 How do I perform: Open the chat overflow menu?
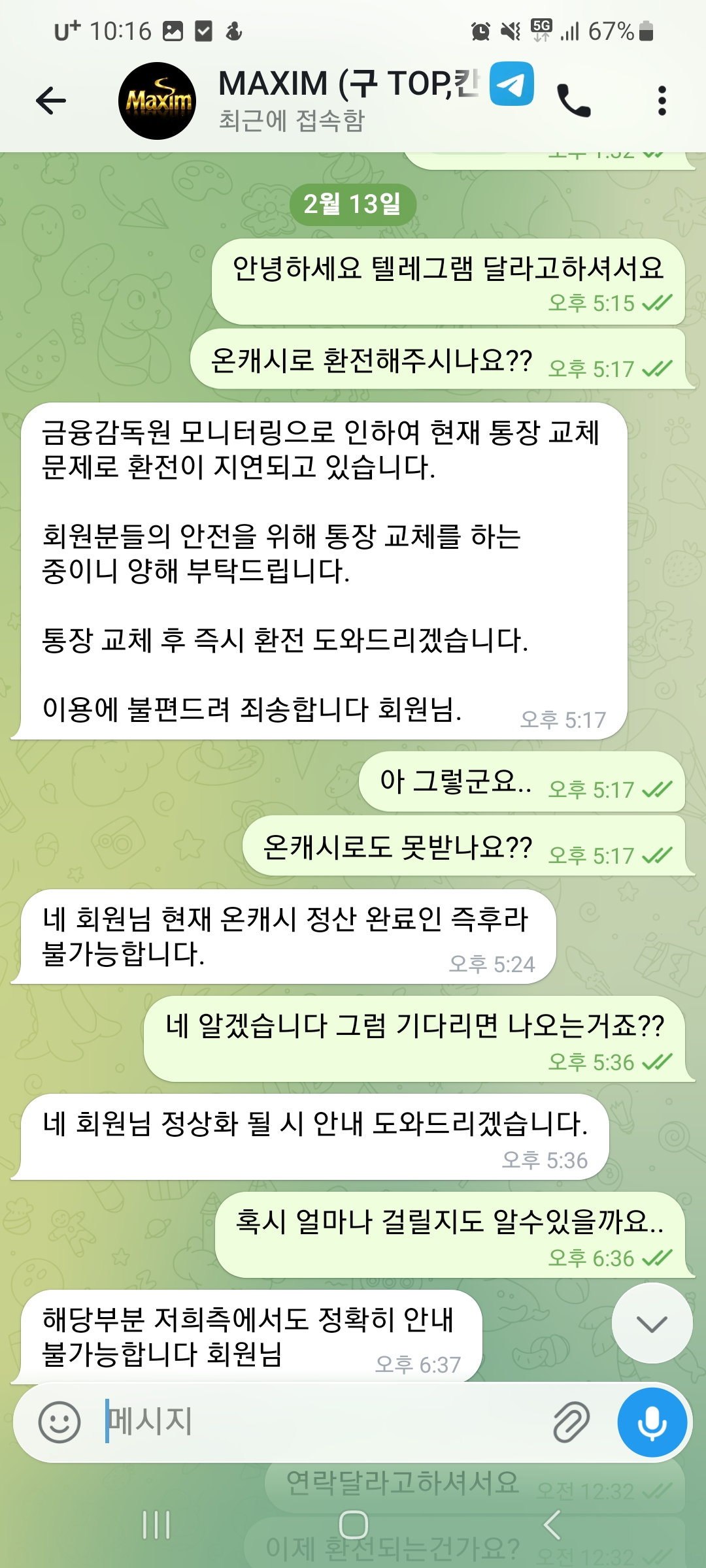(662, 101)
